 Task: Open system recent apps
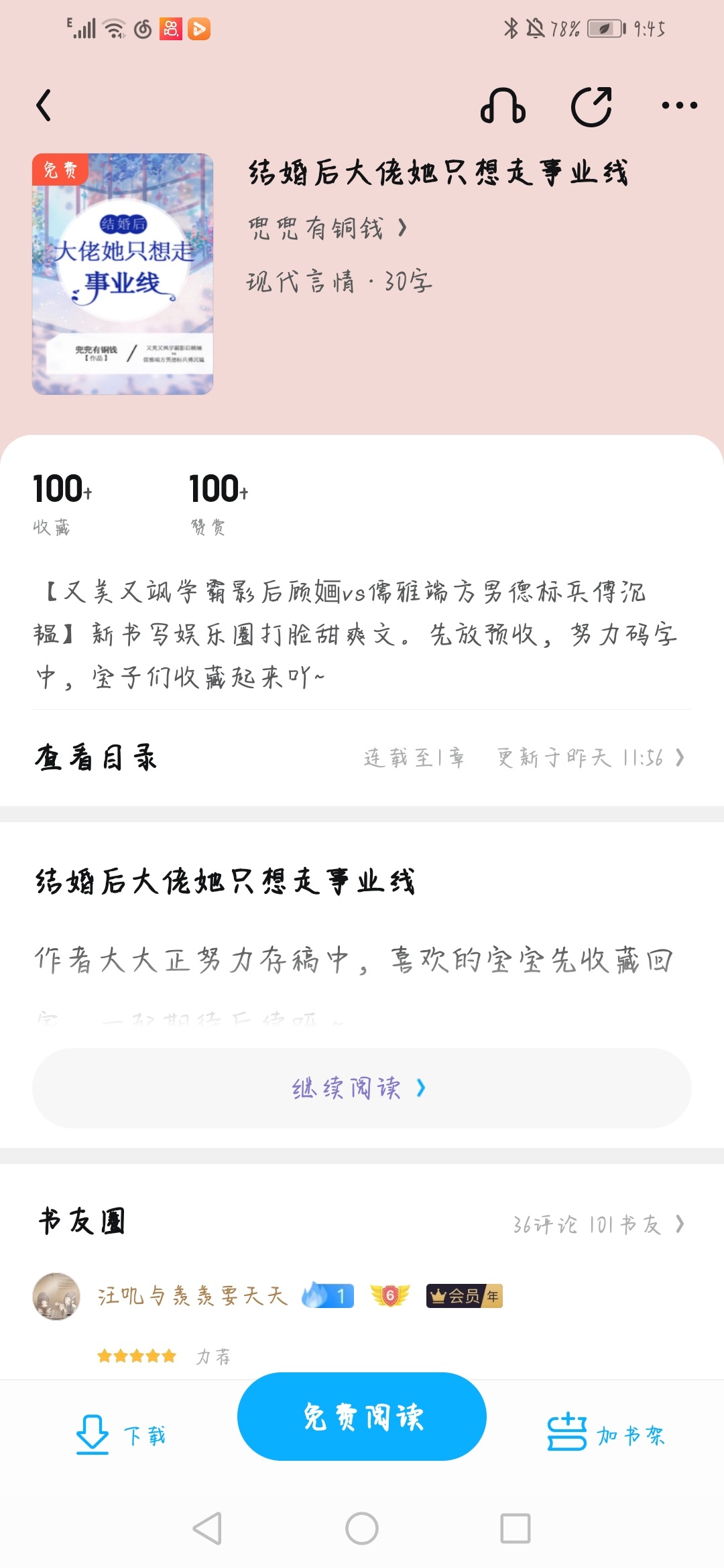(x=516, y=1528)
